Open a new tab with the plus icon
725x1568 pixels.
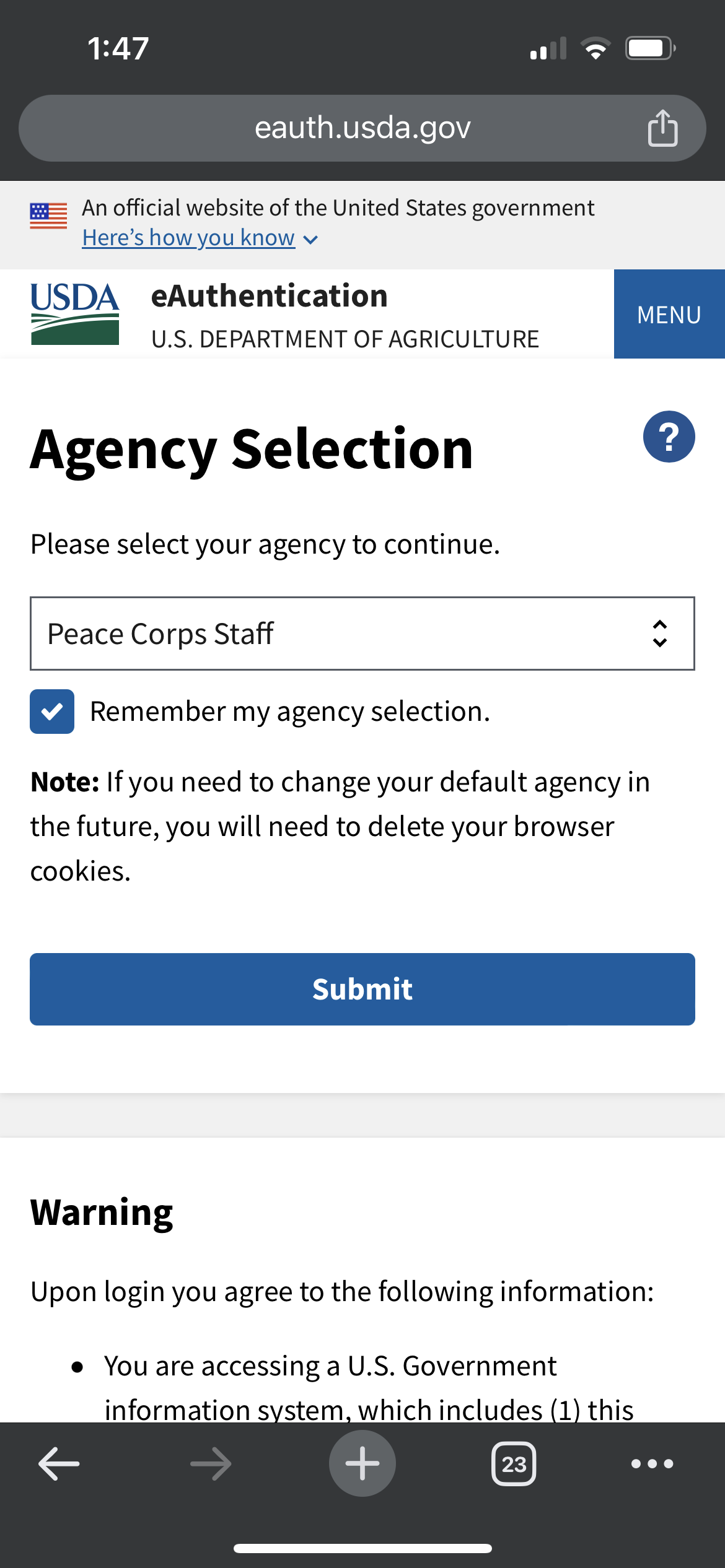pos(362,1463)
